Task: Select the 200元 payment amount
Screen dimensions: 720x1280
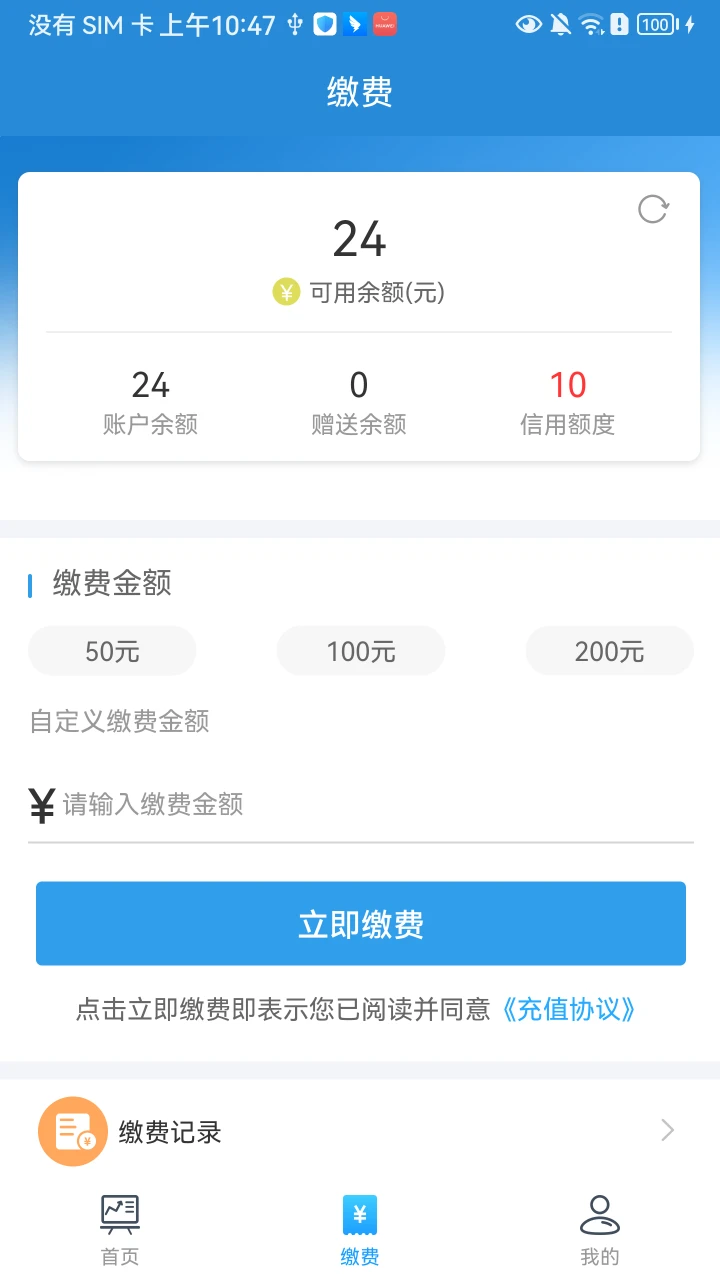Action: click(609, 650)
